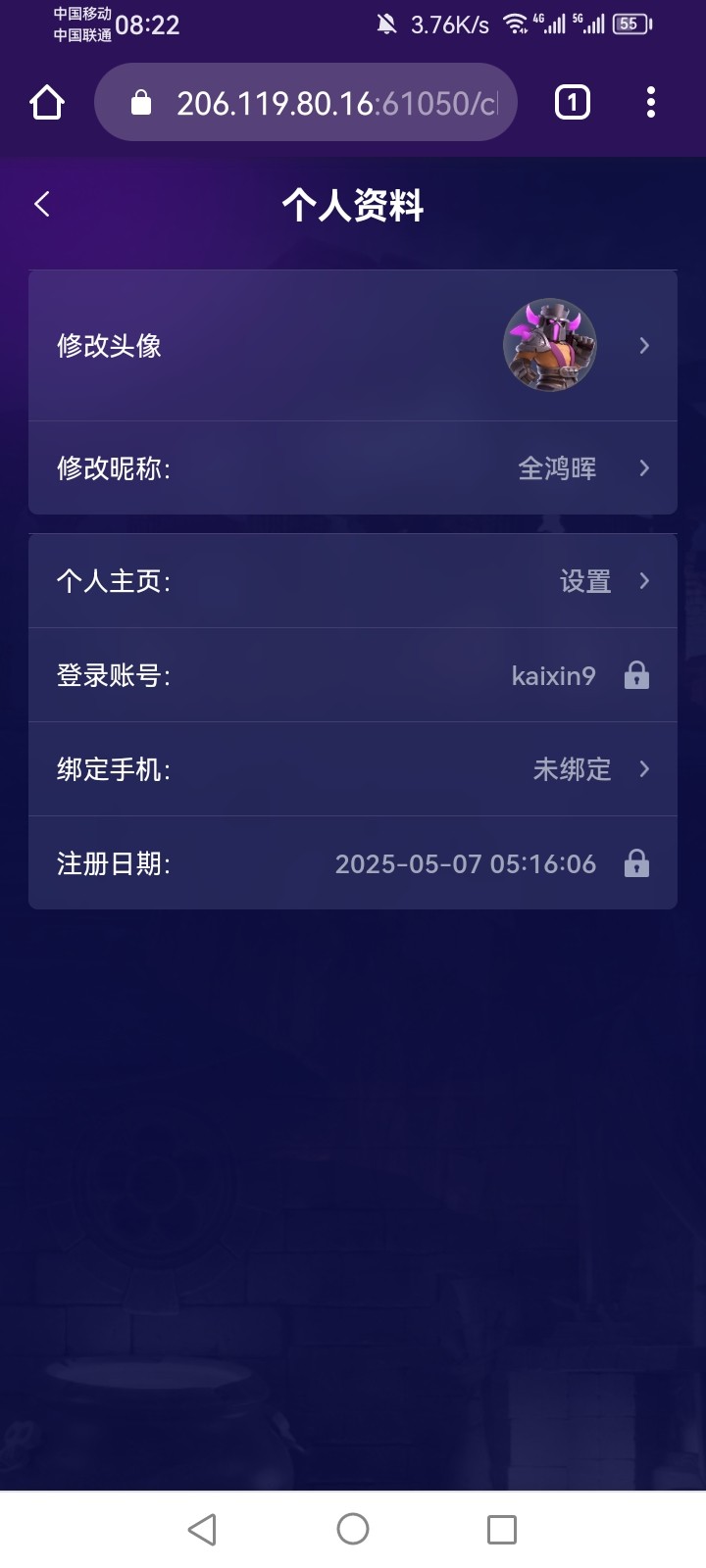Open the 绑定手机 row to bind a phone

pos(353,769)
